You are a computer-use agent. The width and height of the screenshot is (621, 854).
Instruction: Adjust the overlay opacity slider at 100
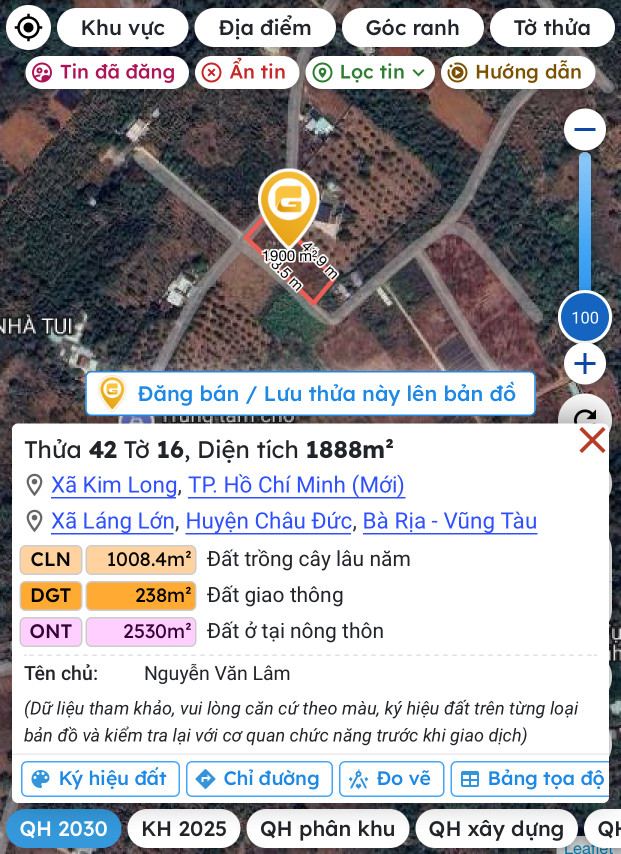(x=585, y=318)
